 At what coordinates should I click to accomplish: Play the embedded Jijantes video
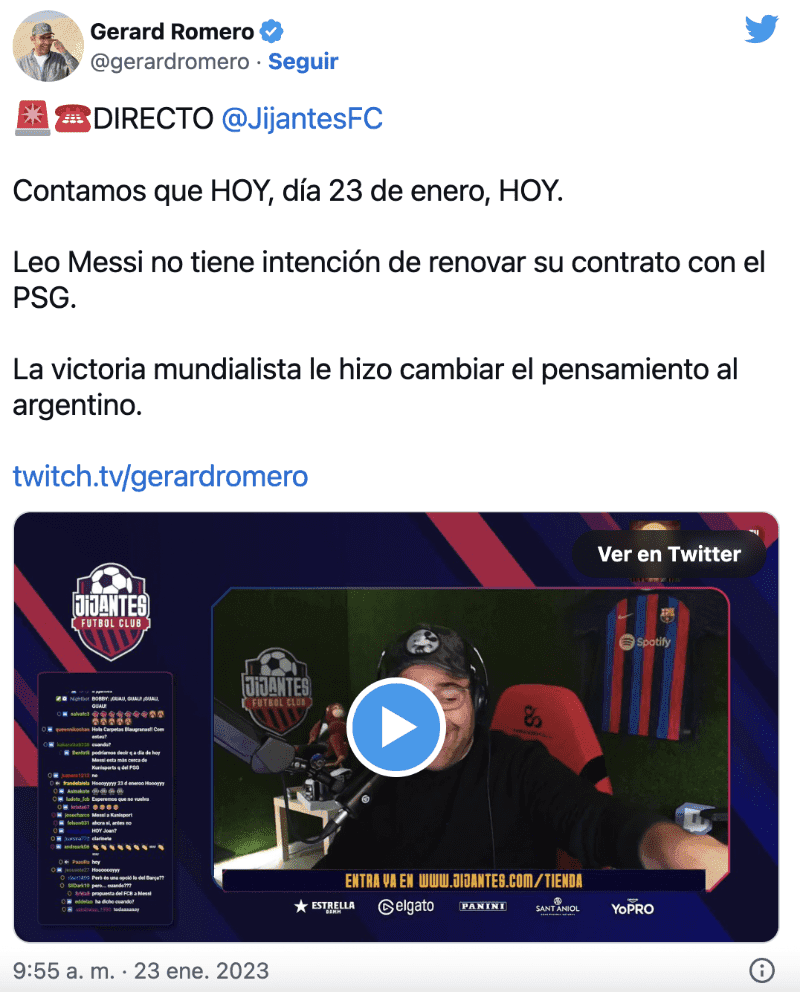[396, 727]
